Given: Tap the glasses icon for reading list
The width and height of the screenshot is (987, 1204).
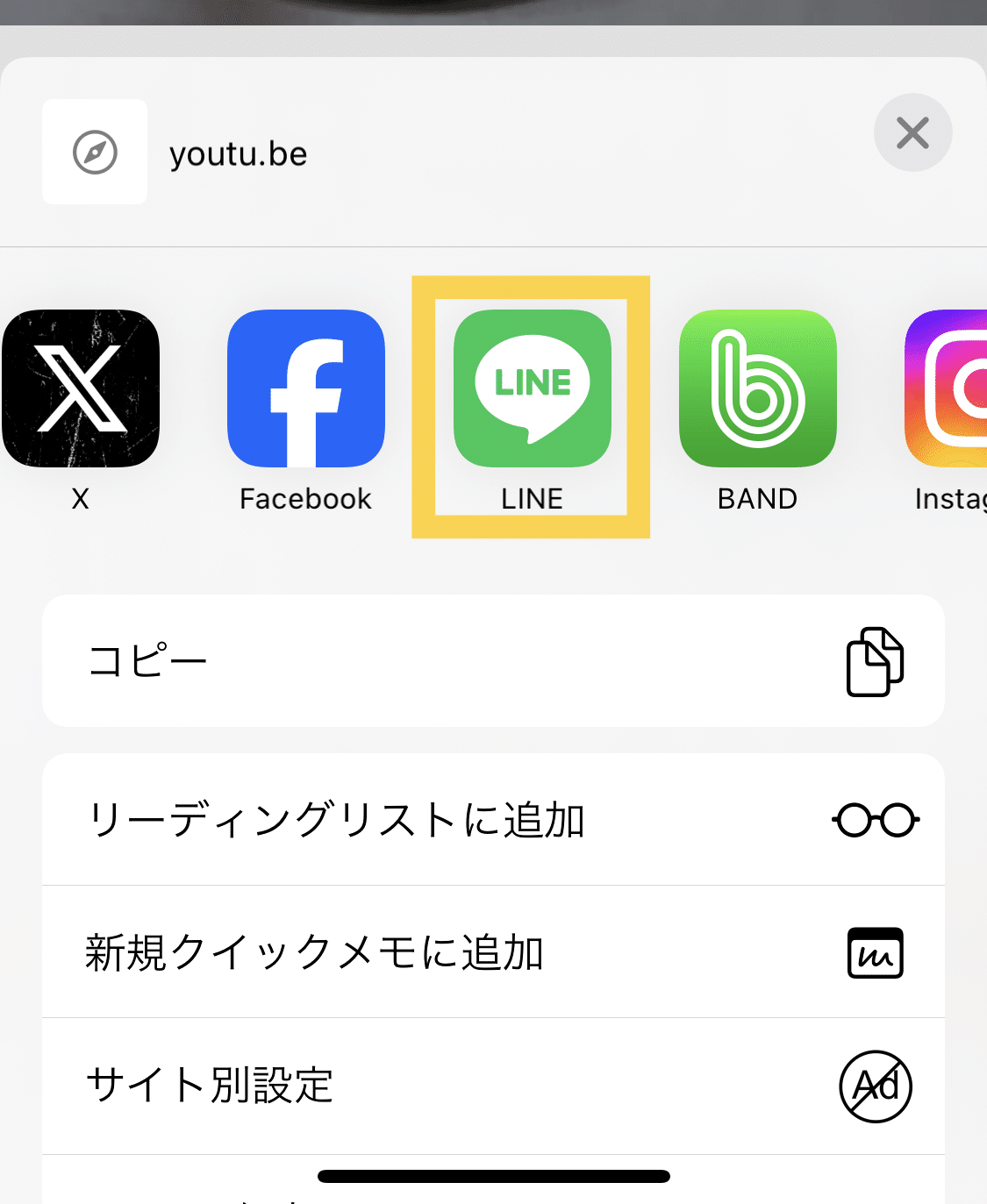Looking at the screenshot, I should pos(875,819).
